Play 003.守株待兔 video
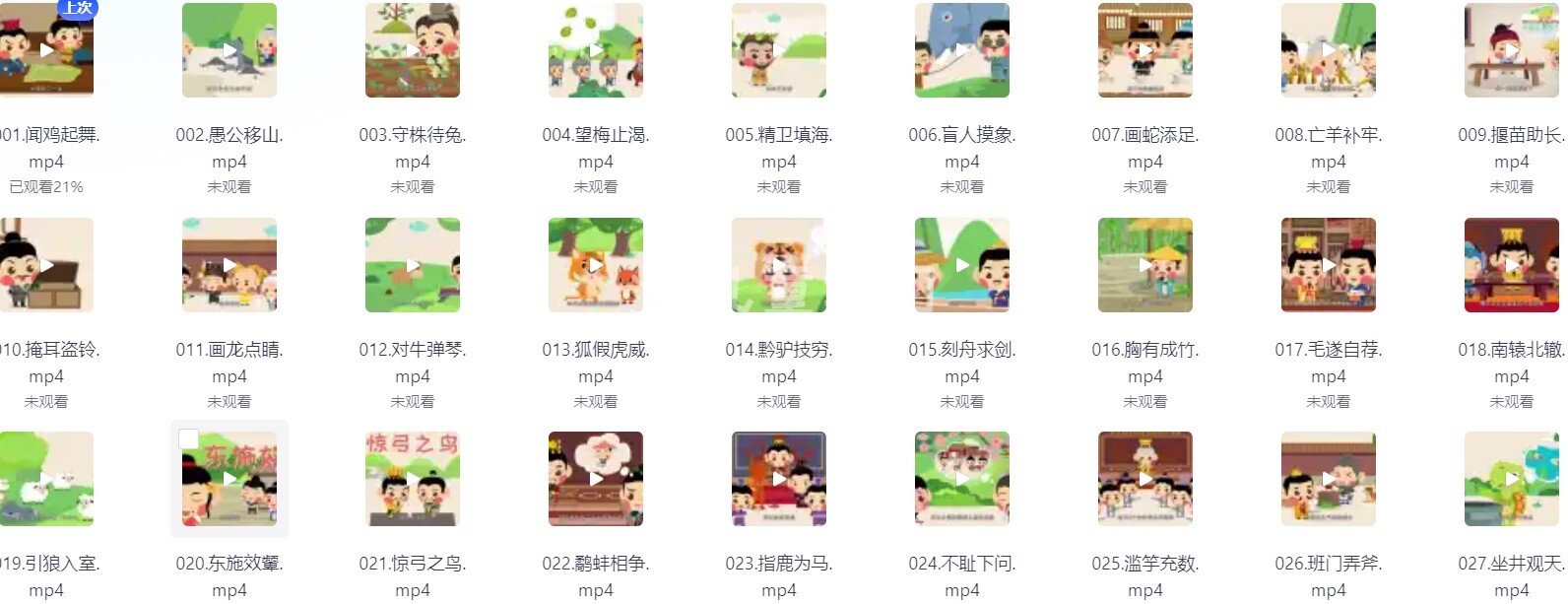The width and height of the screenshot is (1568, 604). pos(413,49)
